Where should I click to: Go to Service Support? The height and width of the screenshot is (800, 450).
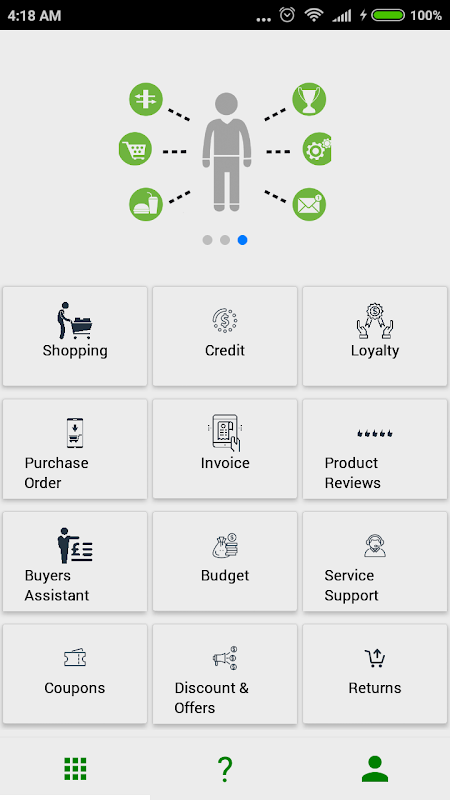pos(375,561)
